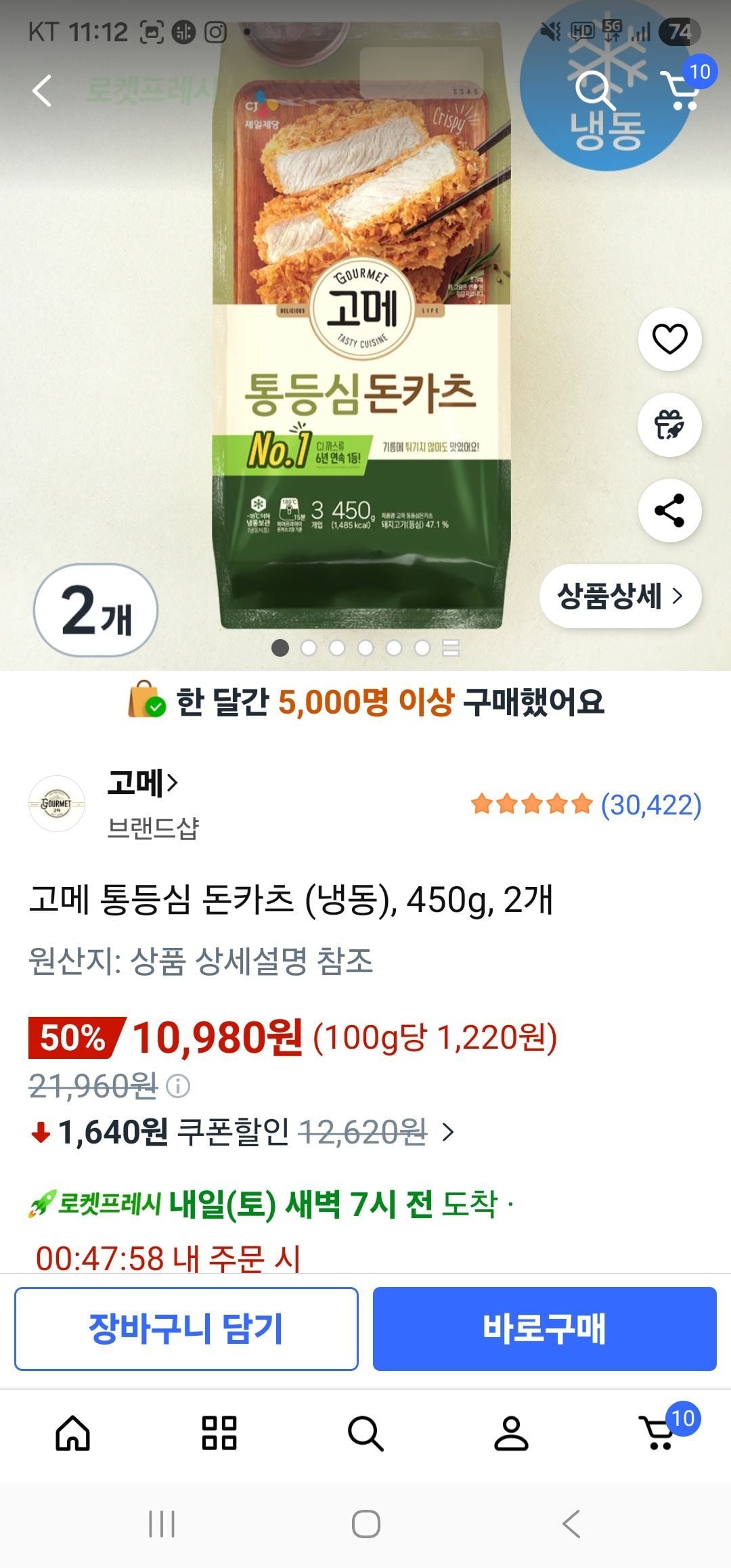Visit the 고메 brand shop

pyautogui.click(x=142, y=783)
